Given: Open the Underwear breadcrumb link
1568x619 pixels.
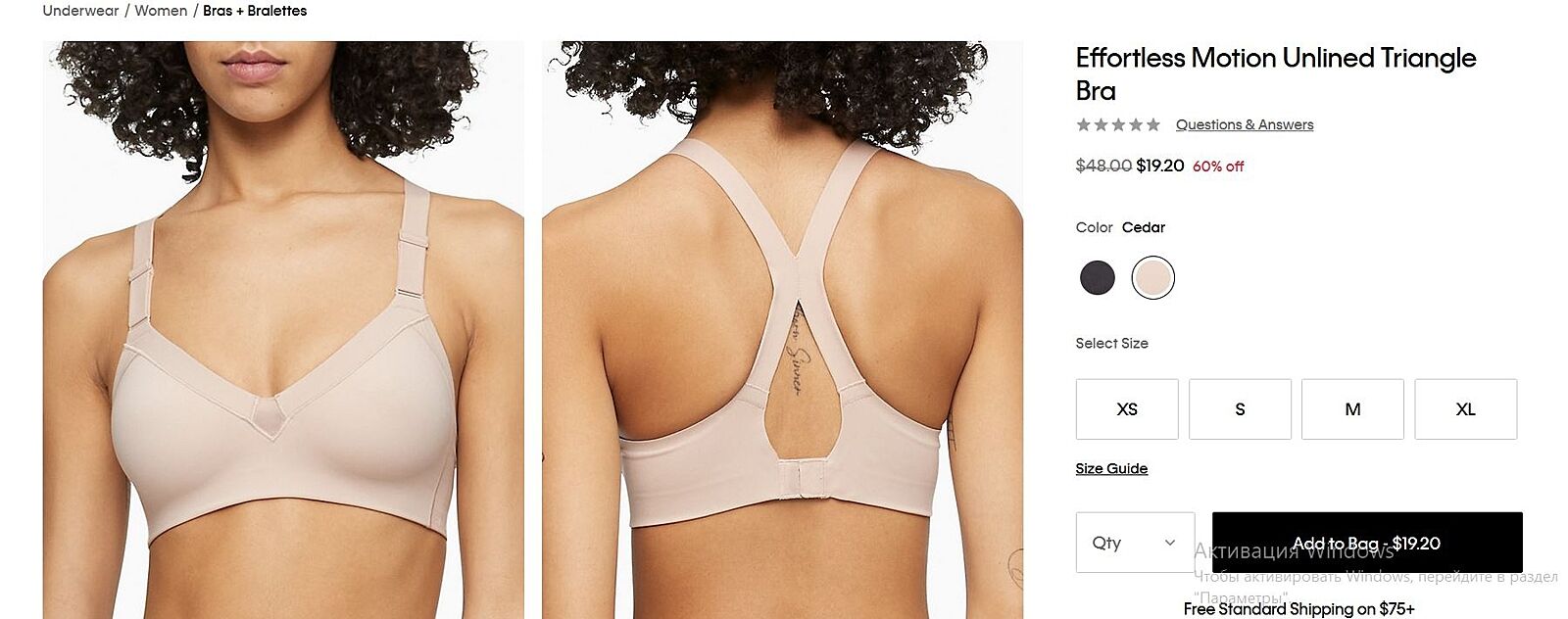Looking at the screenshot, I should 80,11.
